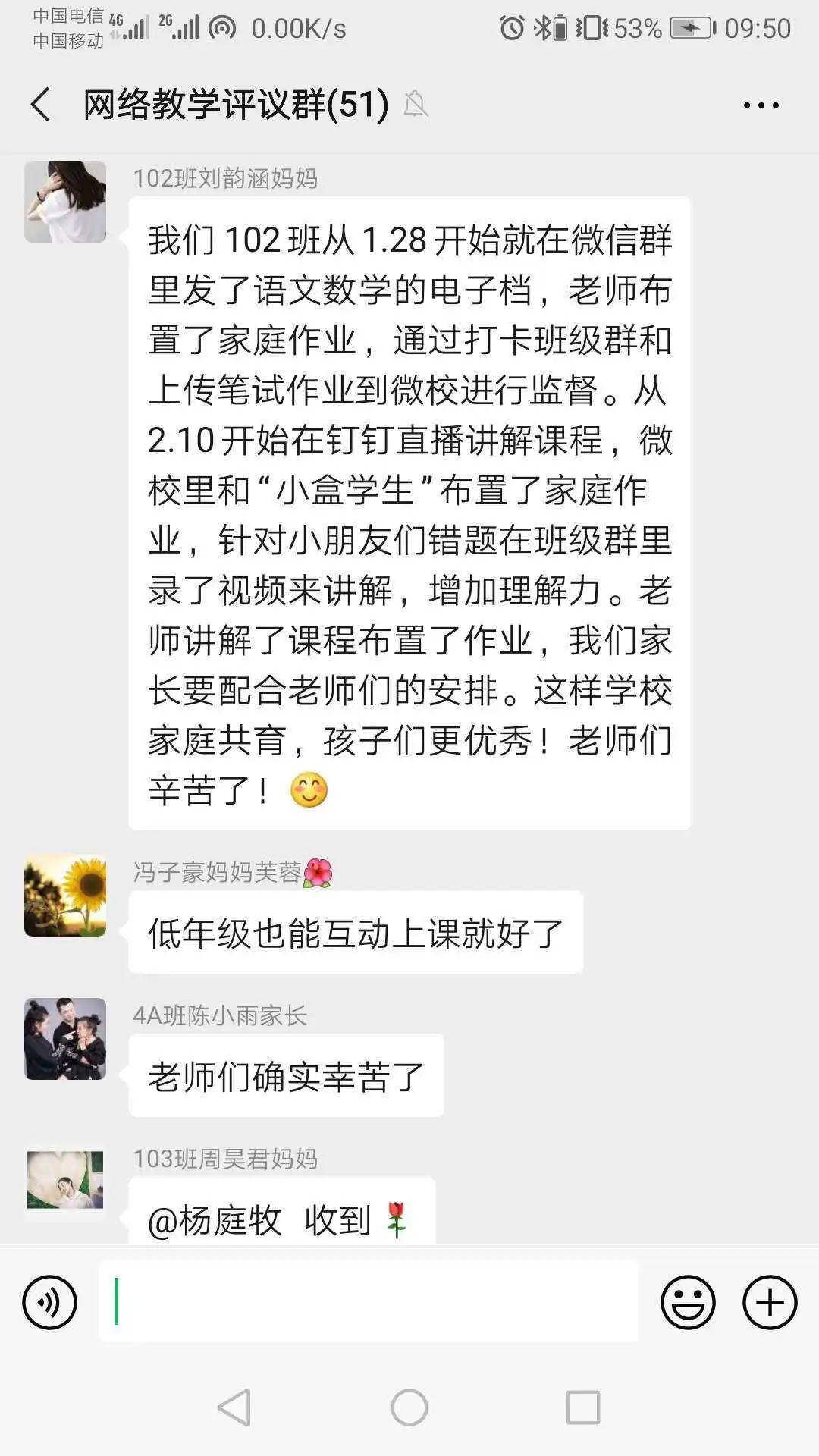Tap the system home button
This screenshot has height=1456, width=819.
tap(409, 1407)
